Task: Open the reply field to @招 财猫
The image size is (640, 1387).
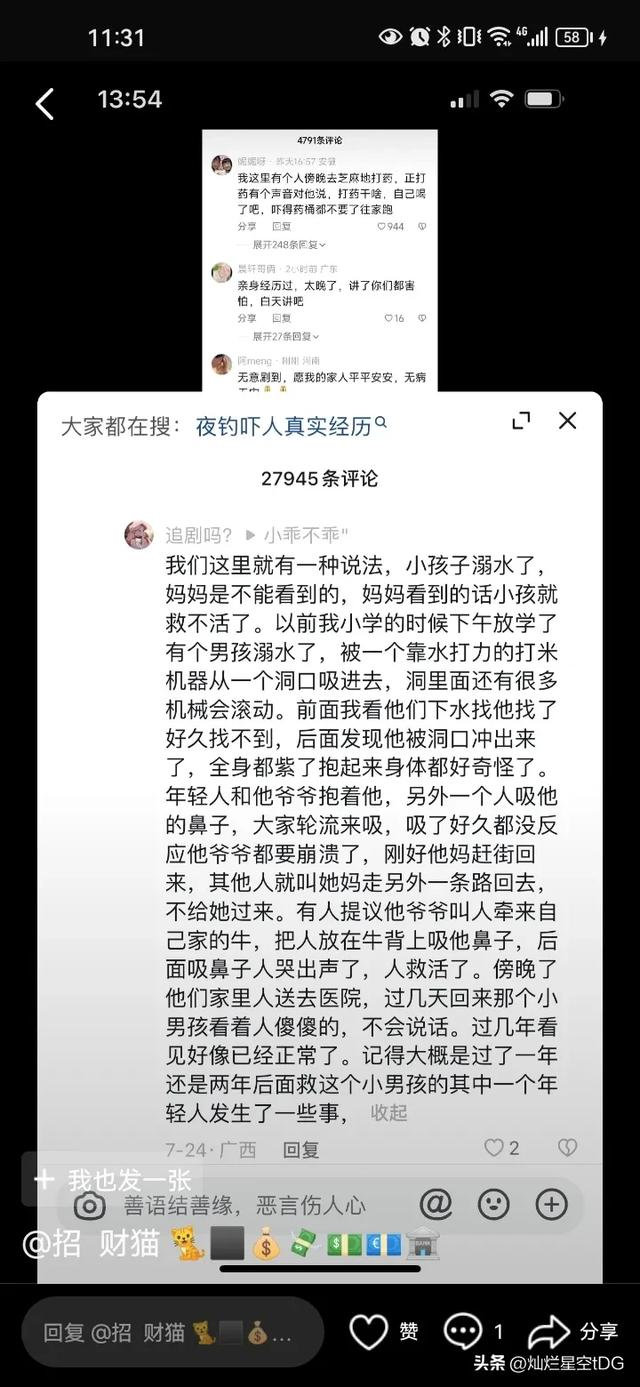Action: click(172, 1332)
